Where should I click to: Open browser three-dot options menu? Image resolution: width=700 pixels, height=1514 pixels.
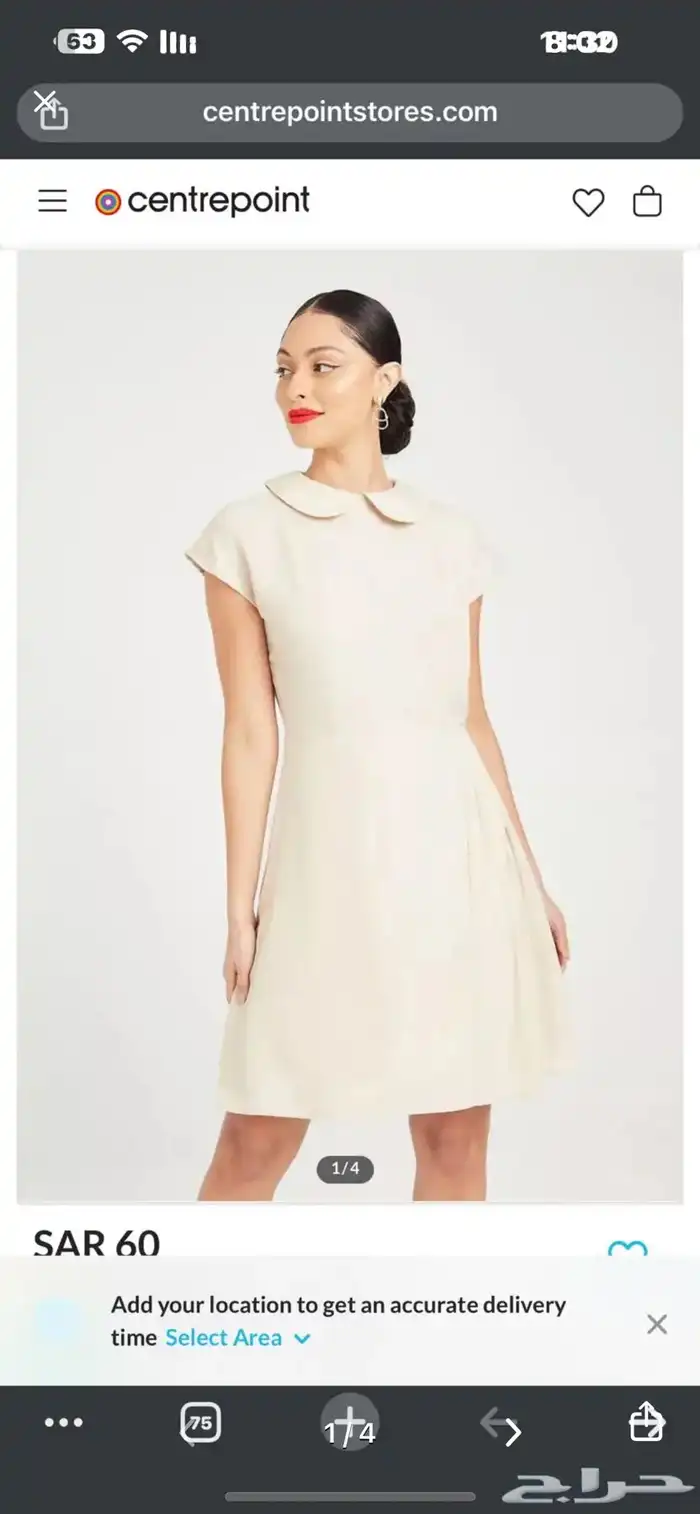coord(64,1423)
